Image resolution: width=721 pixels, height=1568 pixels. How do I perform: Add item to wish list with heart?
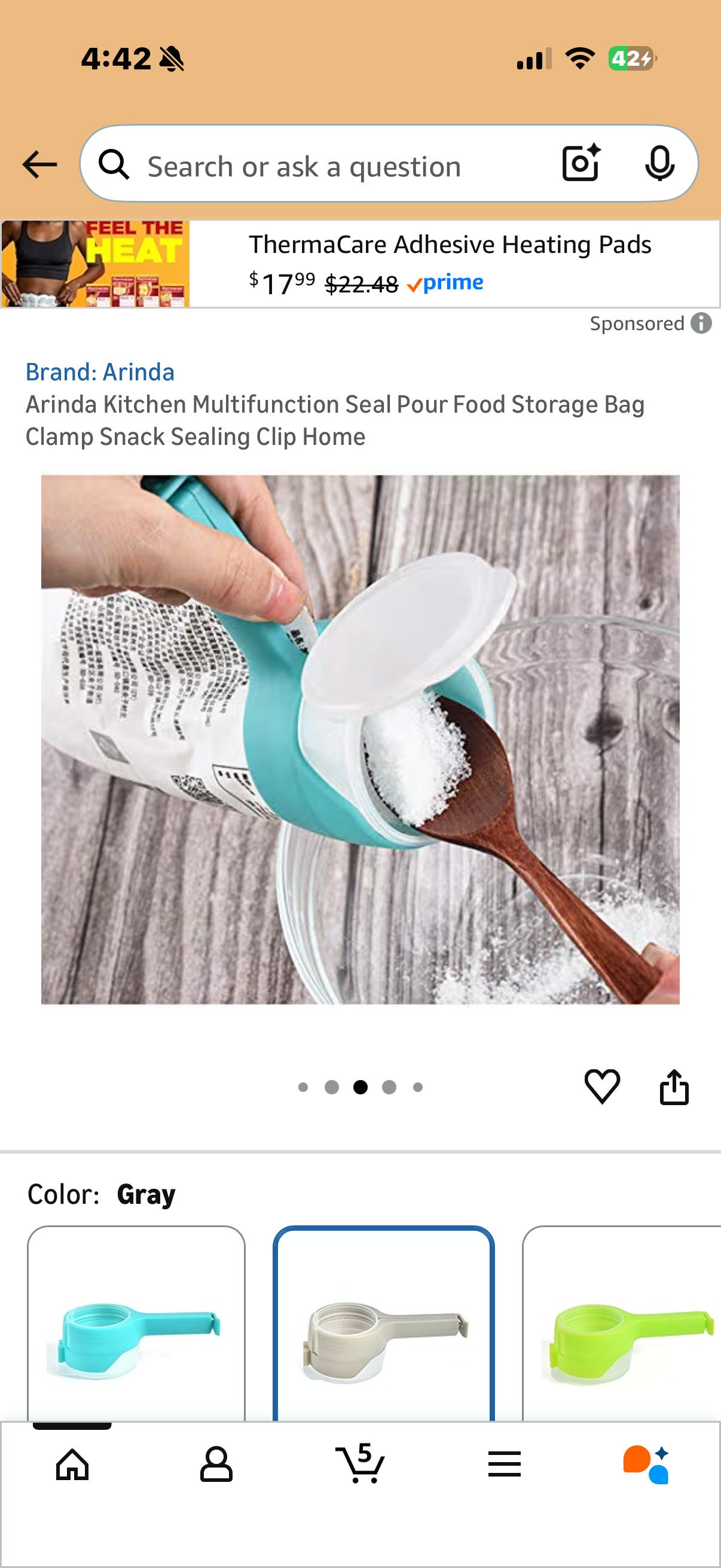(602, 1087)
